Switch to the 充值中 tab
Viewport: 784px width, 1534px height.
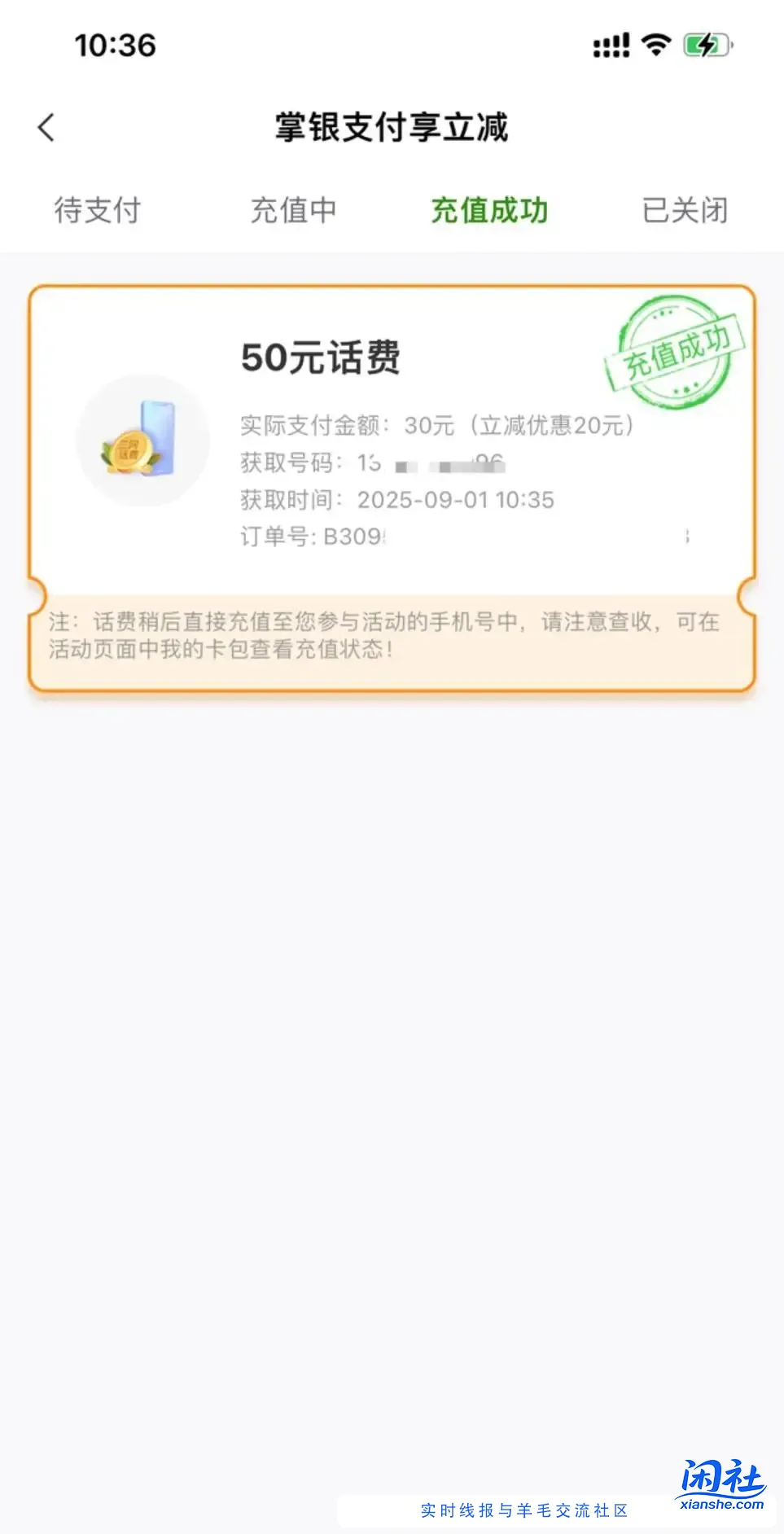(x=294, y=211)
